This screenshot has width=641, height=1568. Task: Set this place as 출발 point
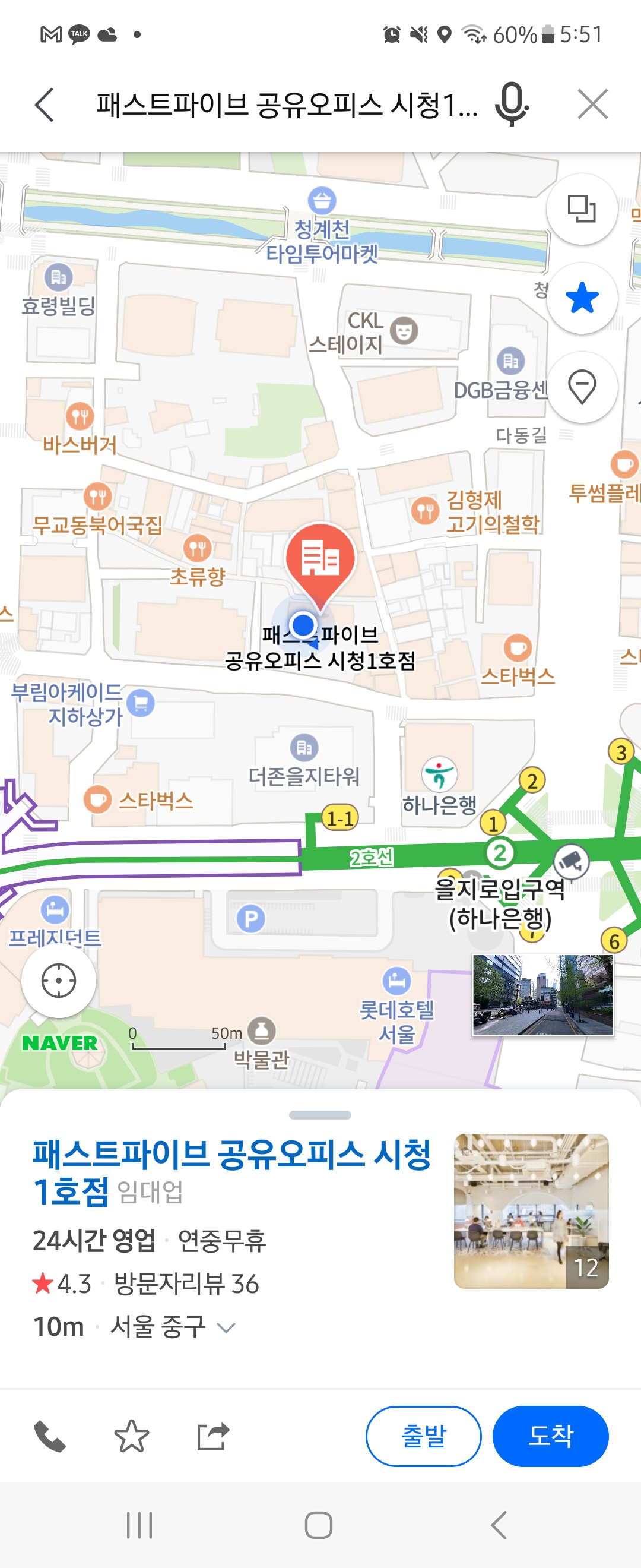(x=423, y=1436)
